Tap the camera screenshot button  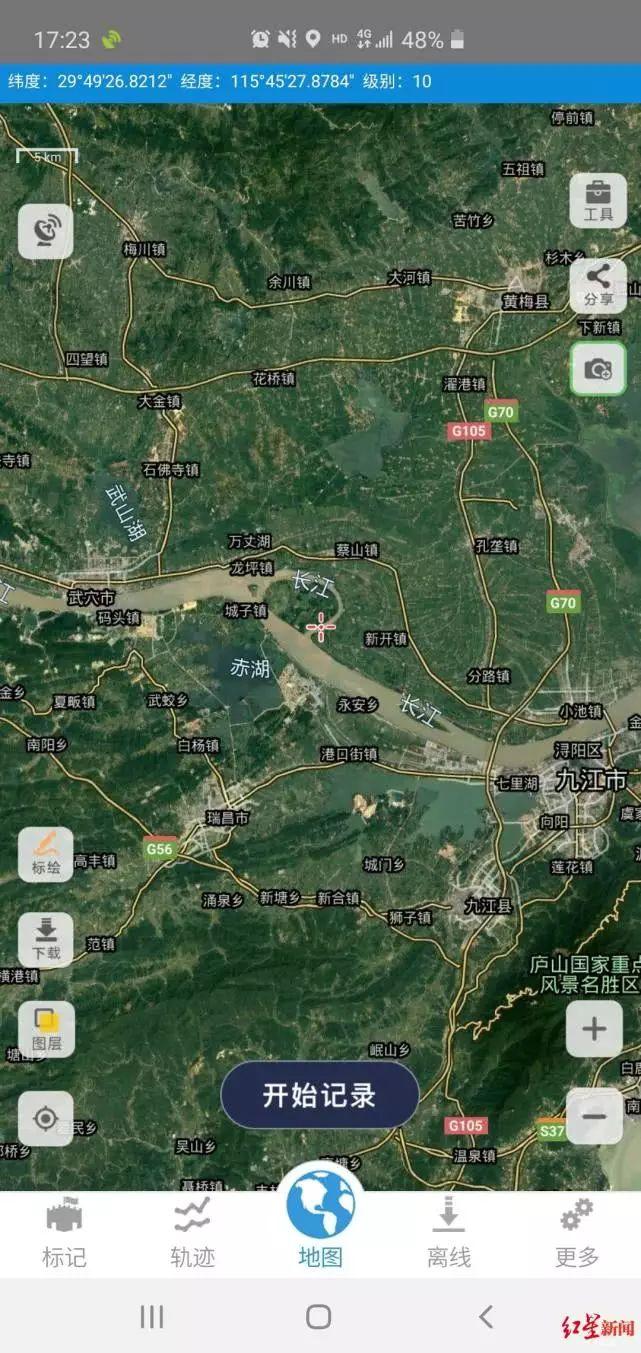[x=598, y=369]
